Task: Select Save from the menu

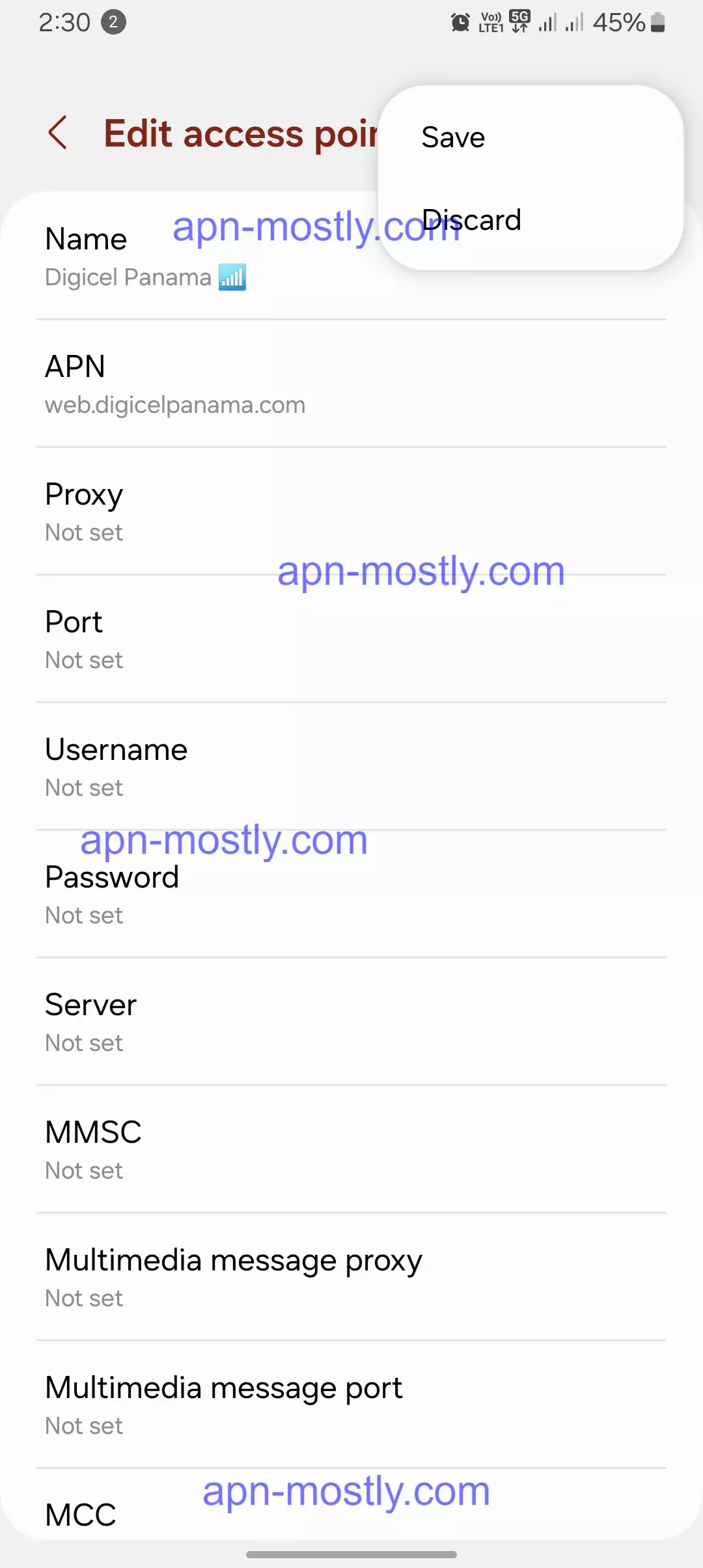Action: 453,137
